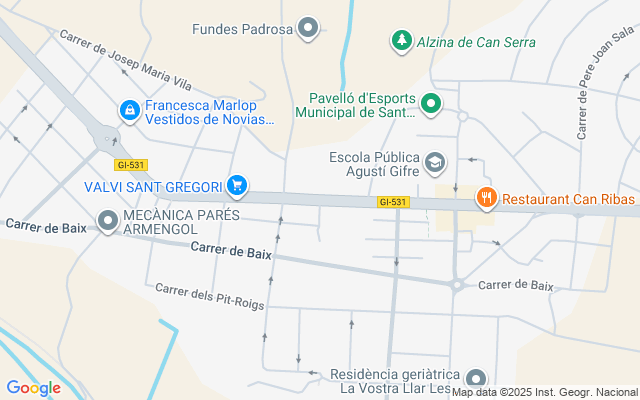The width and height of the screenshot is (640, 400).
Task: Tap the Restaurant Can Ribas marker
Action: (x=487, y=199)
